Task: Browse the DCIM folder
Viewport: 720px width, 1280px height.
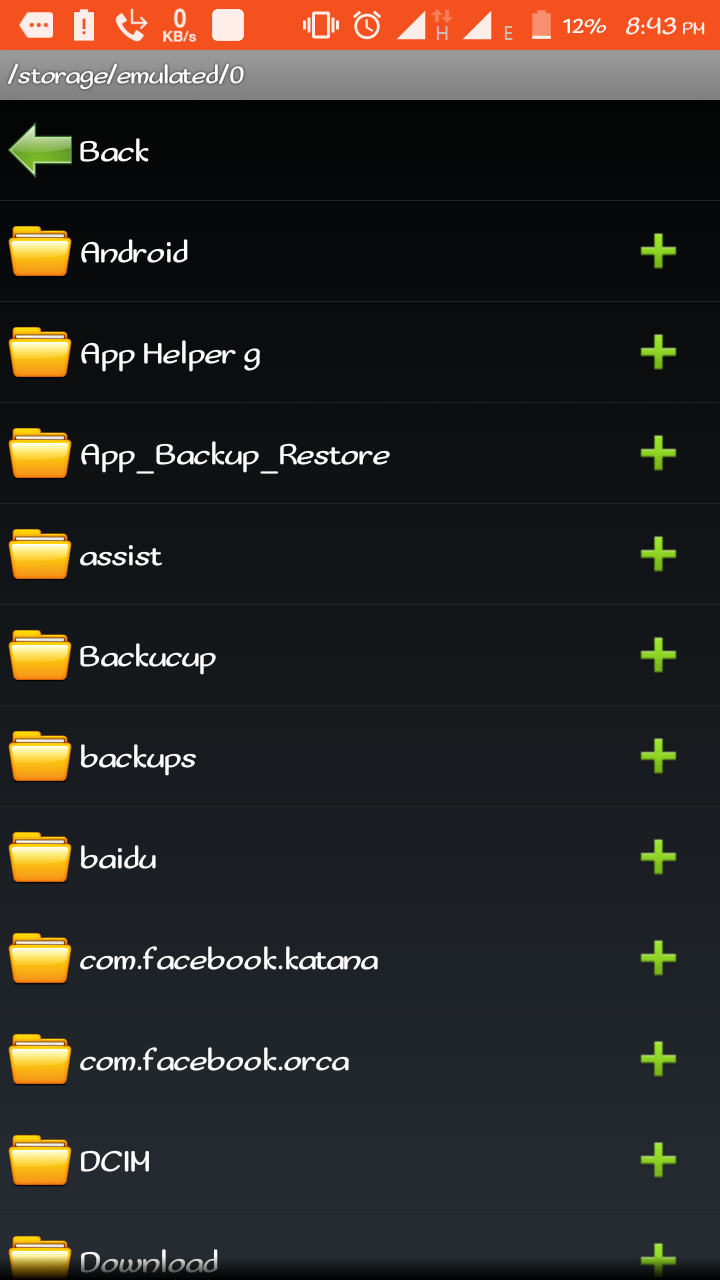Action: coord(114,1162)
